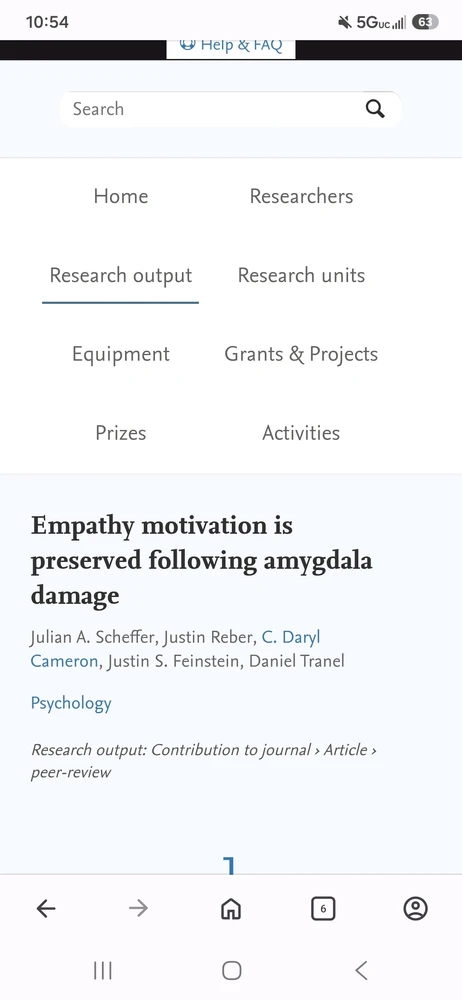Switch to Research units
Screen dimensions: 462x1000
(301, 276)
